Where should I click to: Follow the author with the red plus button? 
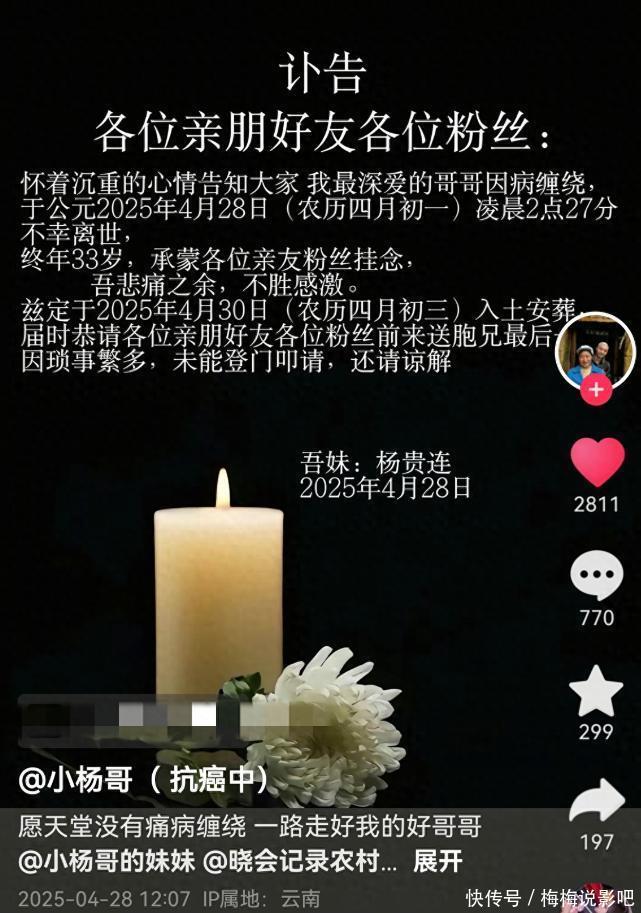coord(596,391)
